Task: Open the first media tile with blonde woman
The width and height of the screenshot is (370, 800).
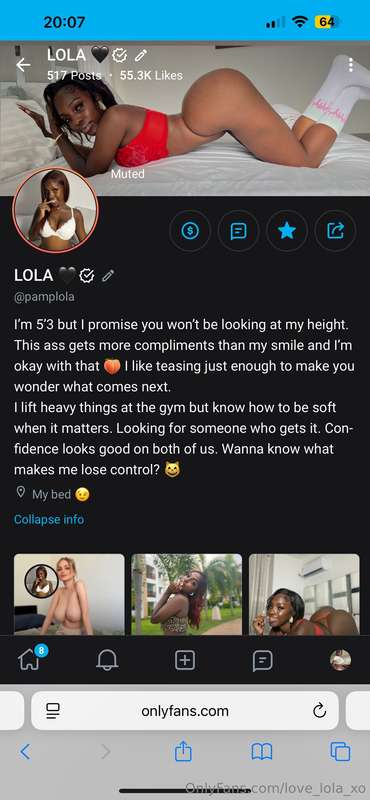Action: 69,594
